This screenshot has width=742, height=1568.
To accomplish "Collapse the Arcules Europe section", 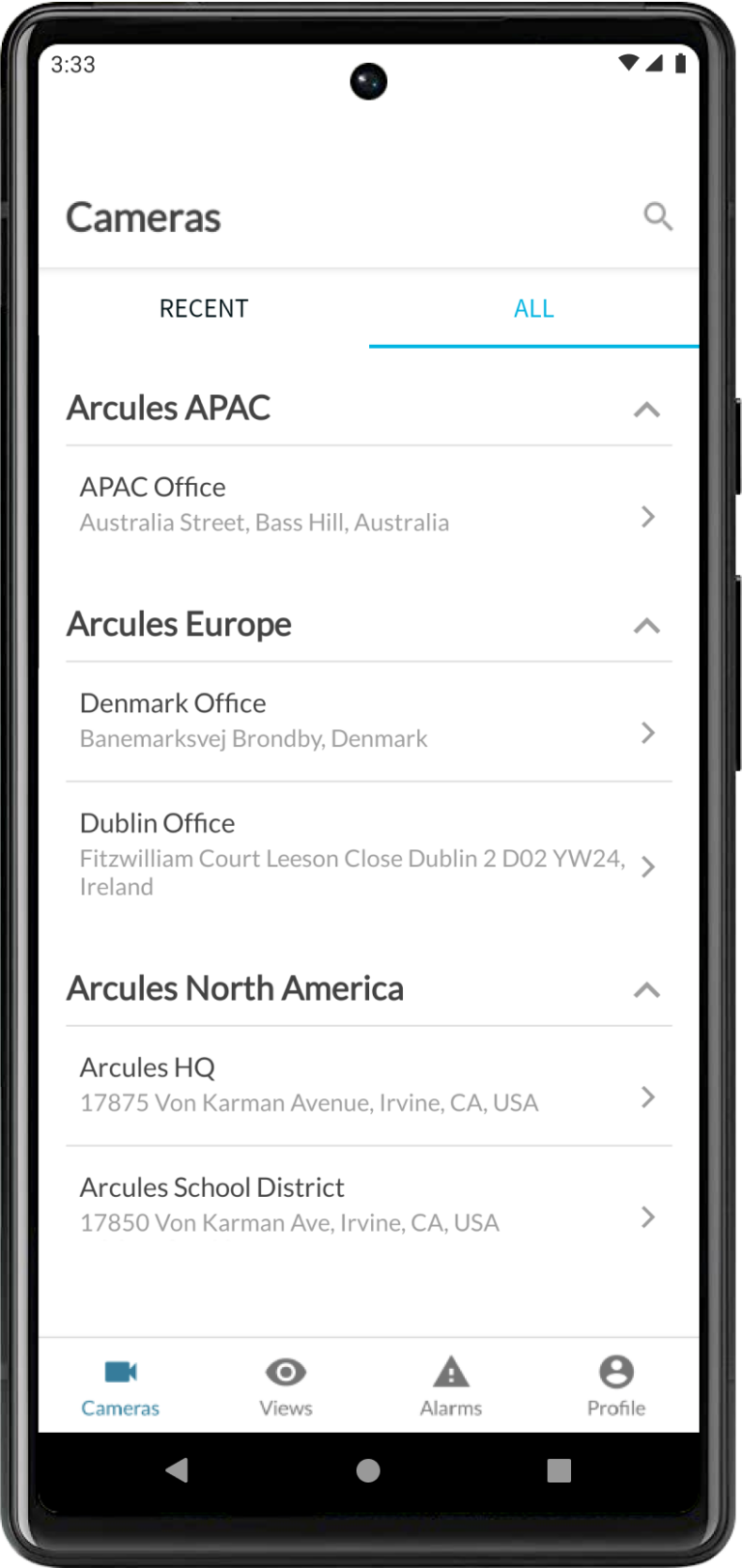I will [x=646, y=626].
